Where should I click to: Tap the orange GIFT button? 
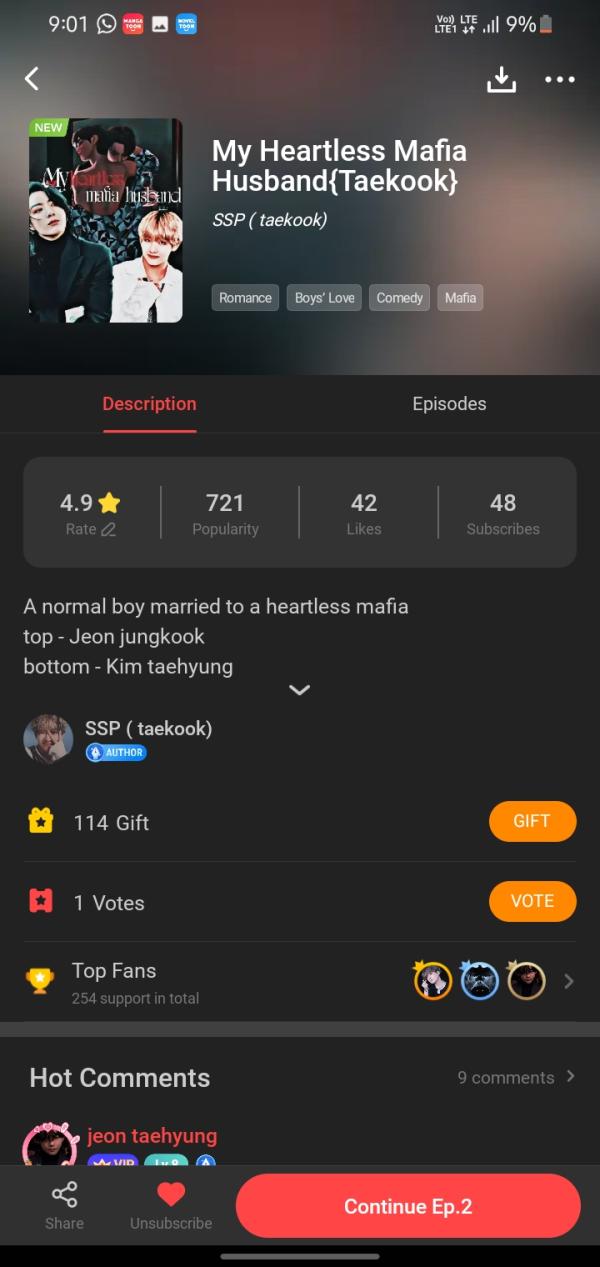tap(532, 821)
